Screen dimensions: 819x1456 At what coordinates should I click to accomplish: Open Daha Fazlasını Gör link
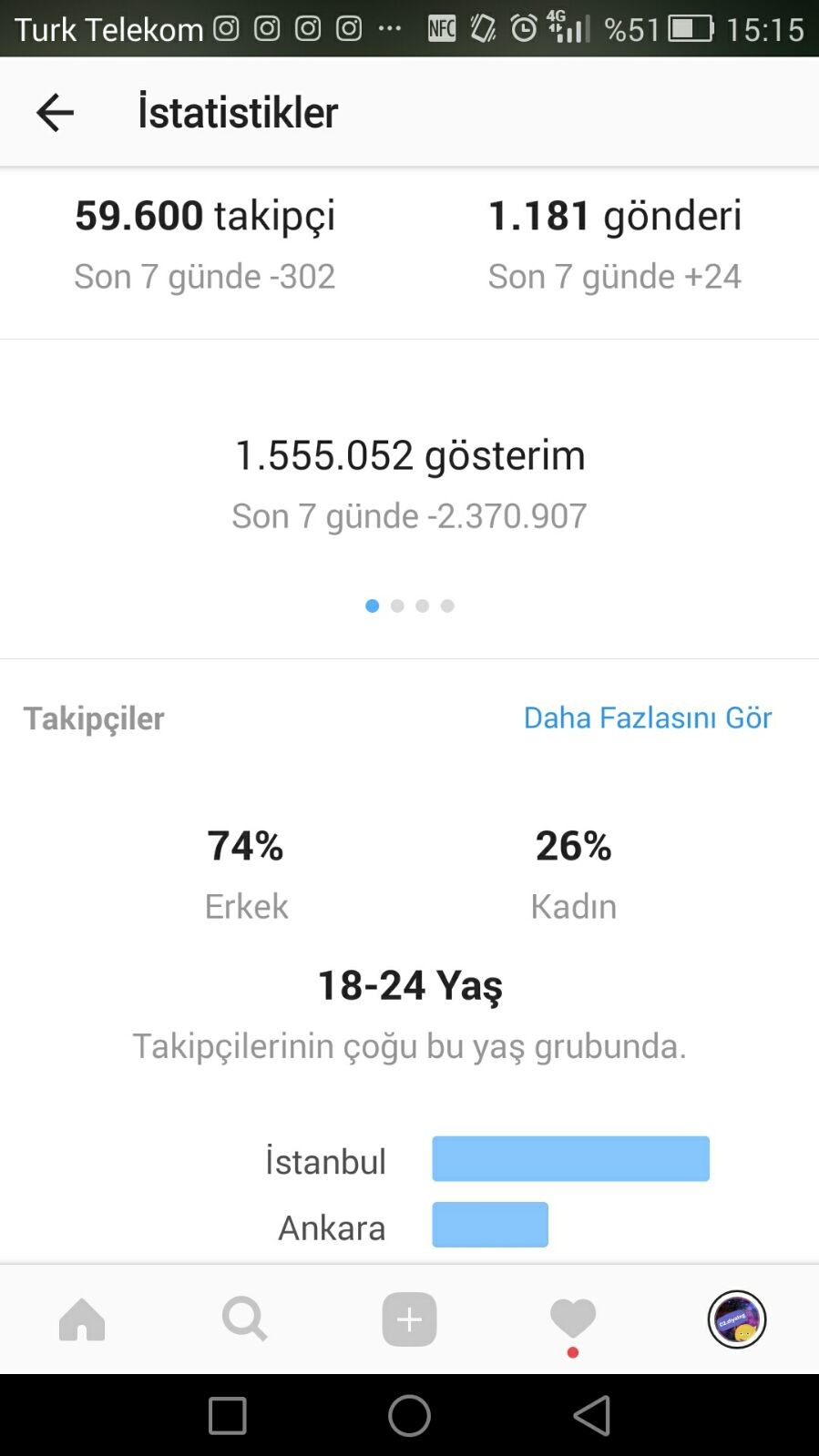(x=647, y=718)
